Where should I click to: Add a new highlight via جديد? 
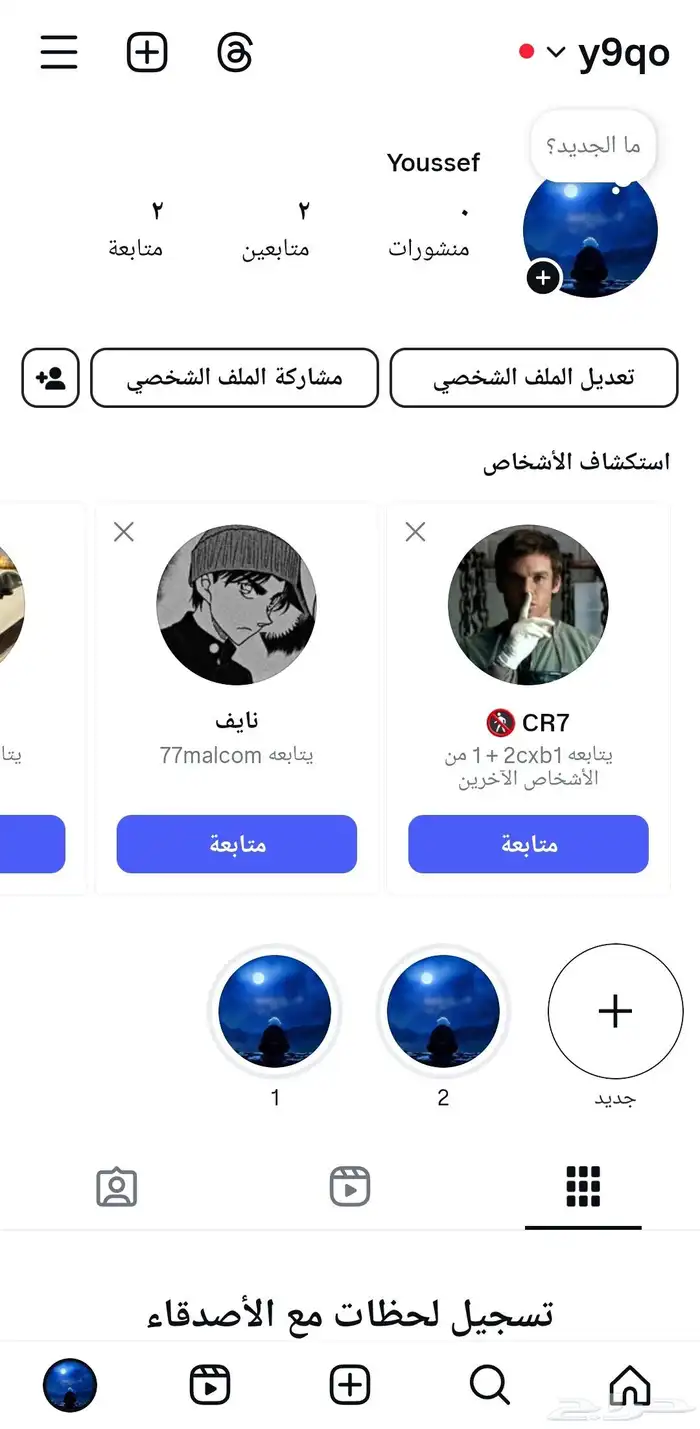(x=615, y=1011)
